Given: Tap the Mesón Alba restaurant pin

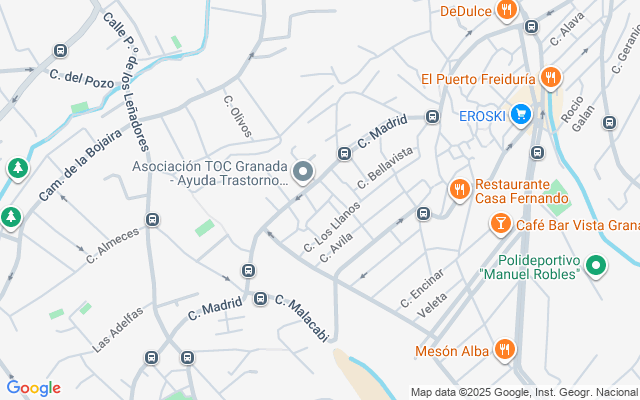Looking at the screenshot, I should (x=505, y=349).
